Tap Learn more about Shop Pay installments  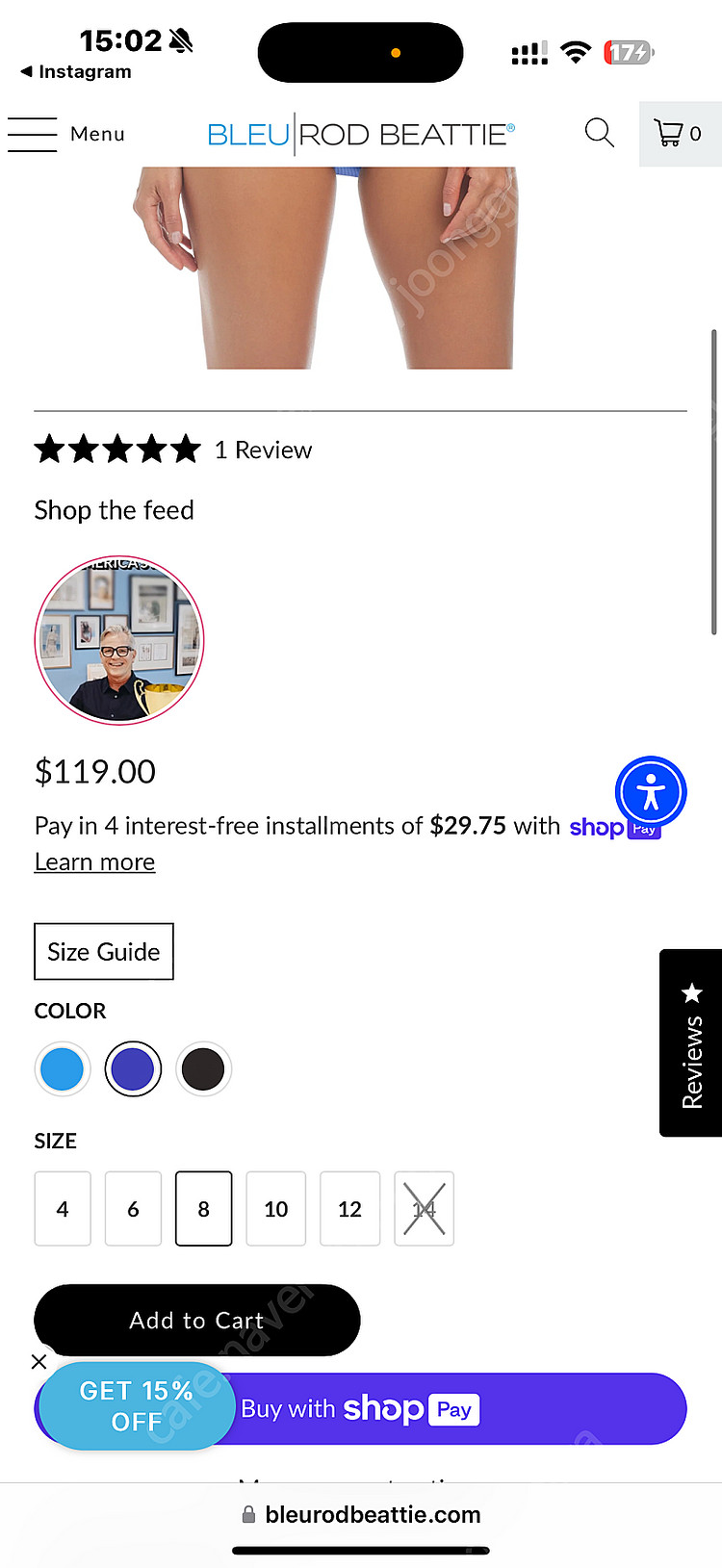tap(94, 862)
